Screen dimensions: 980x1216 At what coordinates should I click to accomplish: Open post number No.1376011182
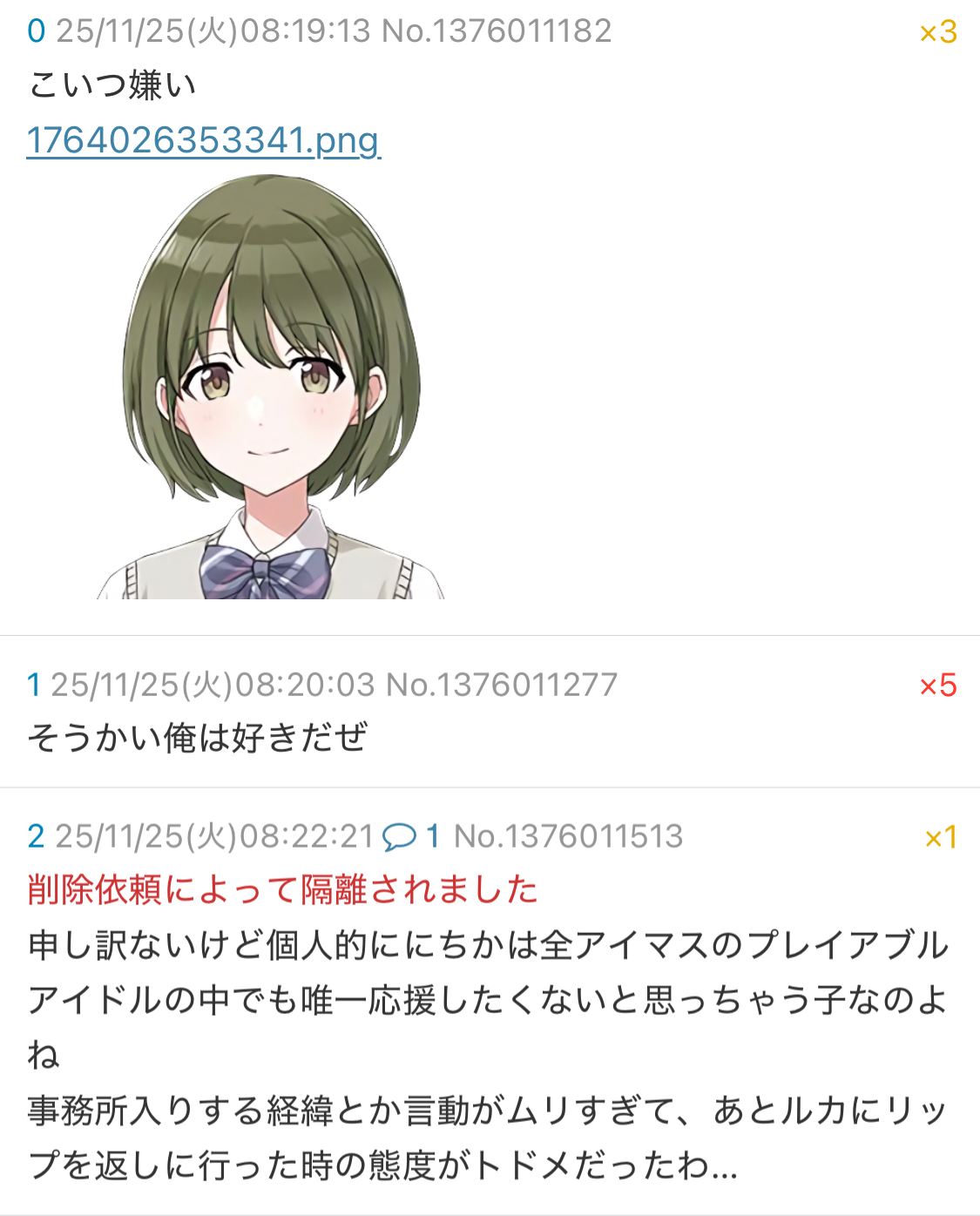tap(497, 31)
